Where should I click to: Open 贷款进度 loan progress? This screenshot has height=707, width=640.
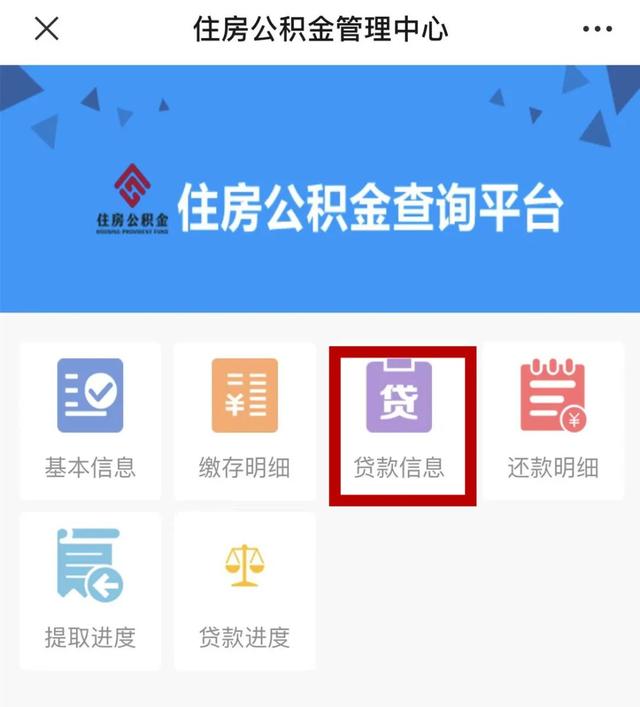tap(244, 590)
